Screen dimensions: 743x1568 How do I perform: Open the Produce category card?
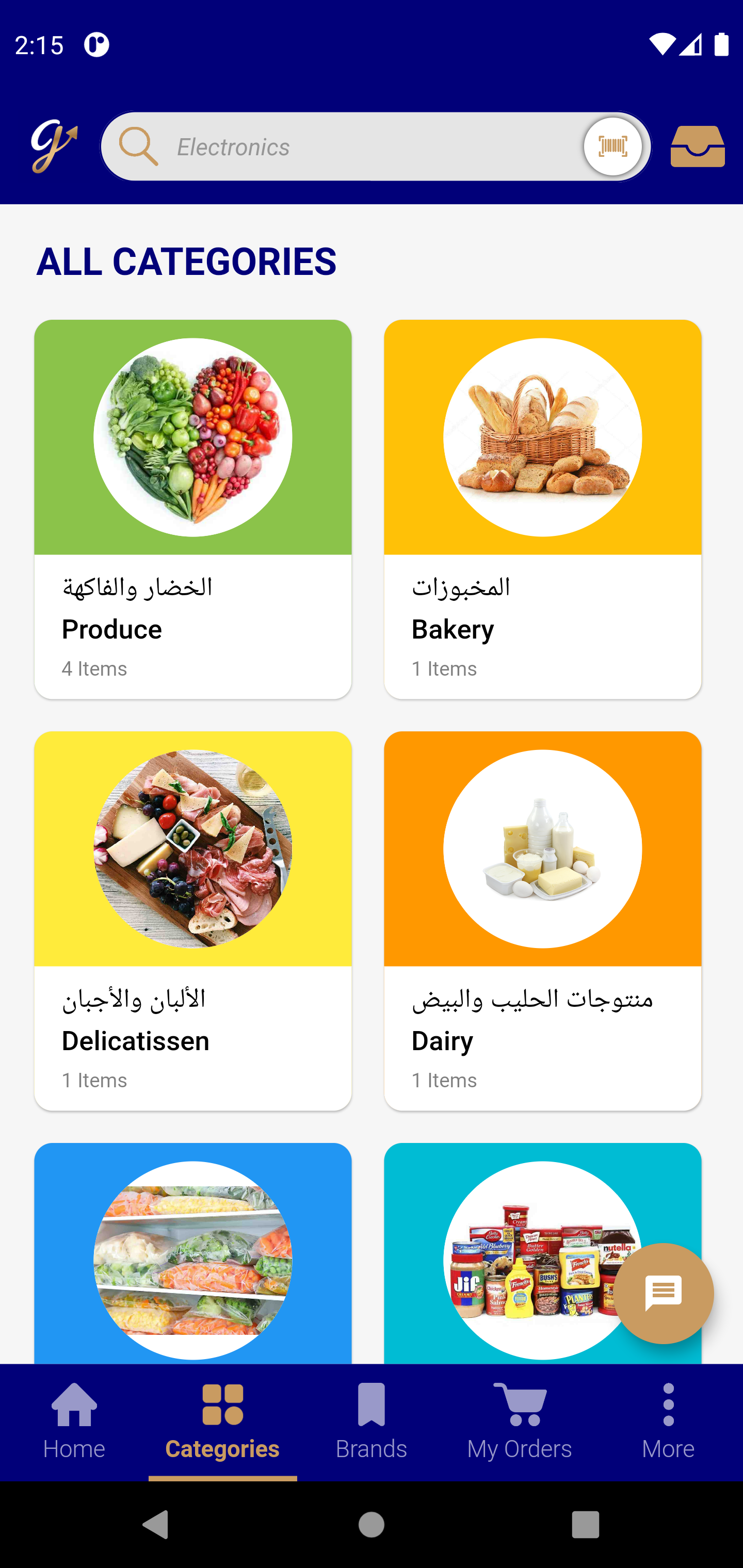(x=192, y=509)
